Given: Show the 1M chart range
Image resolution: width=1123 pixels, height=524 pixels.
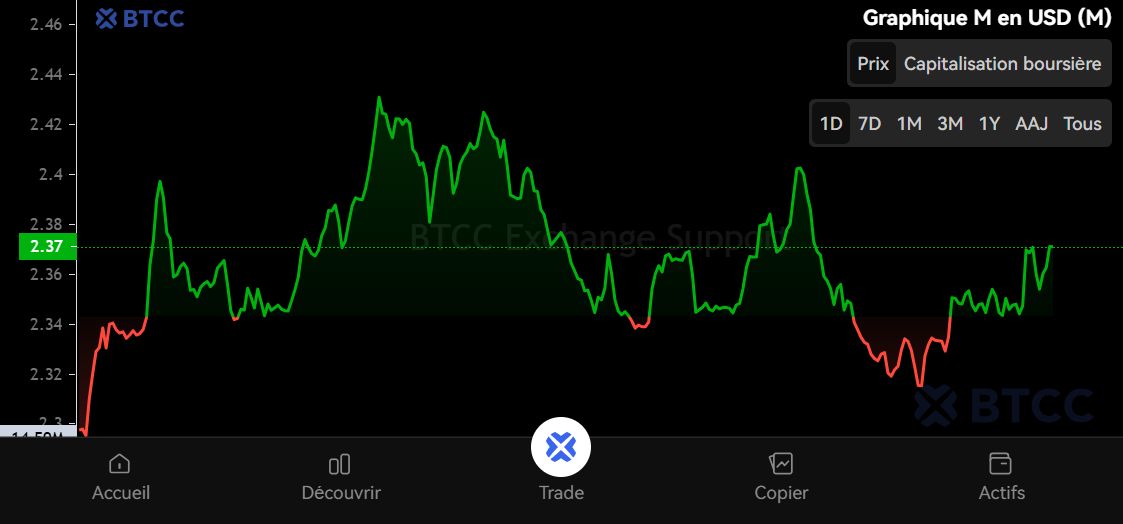Looking at the screenshot, I should [x=909, y=124].
